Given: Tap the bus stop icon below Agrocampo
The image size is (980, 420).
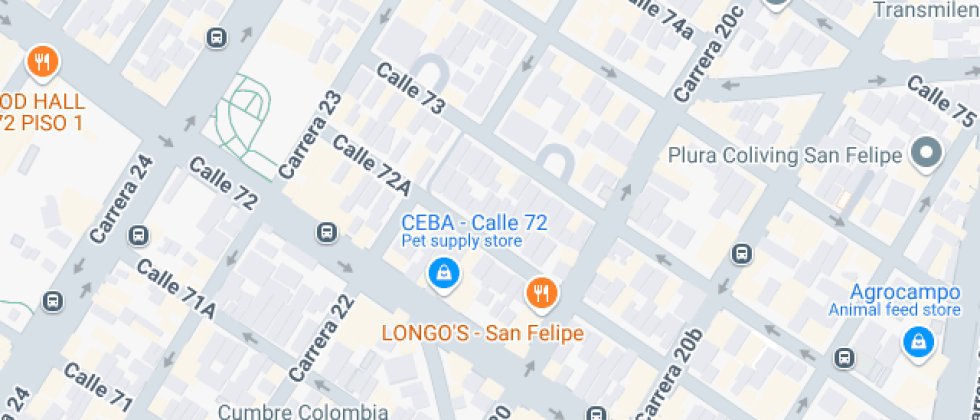Looking at the screenshot, I should point(846,358).
